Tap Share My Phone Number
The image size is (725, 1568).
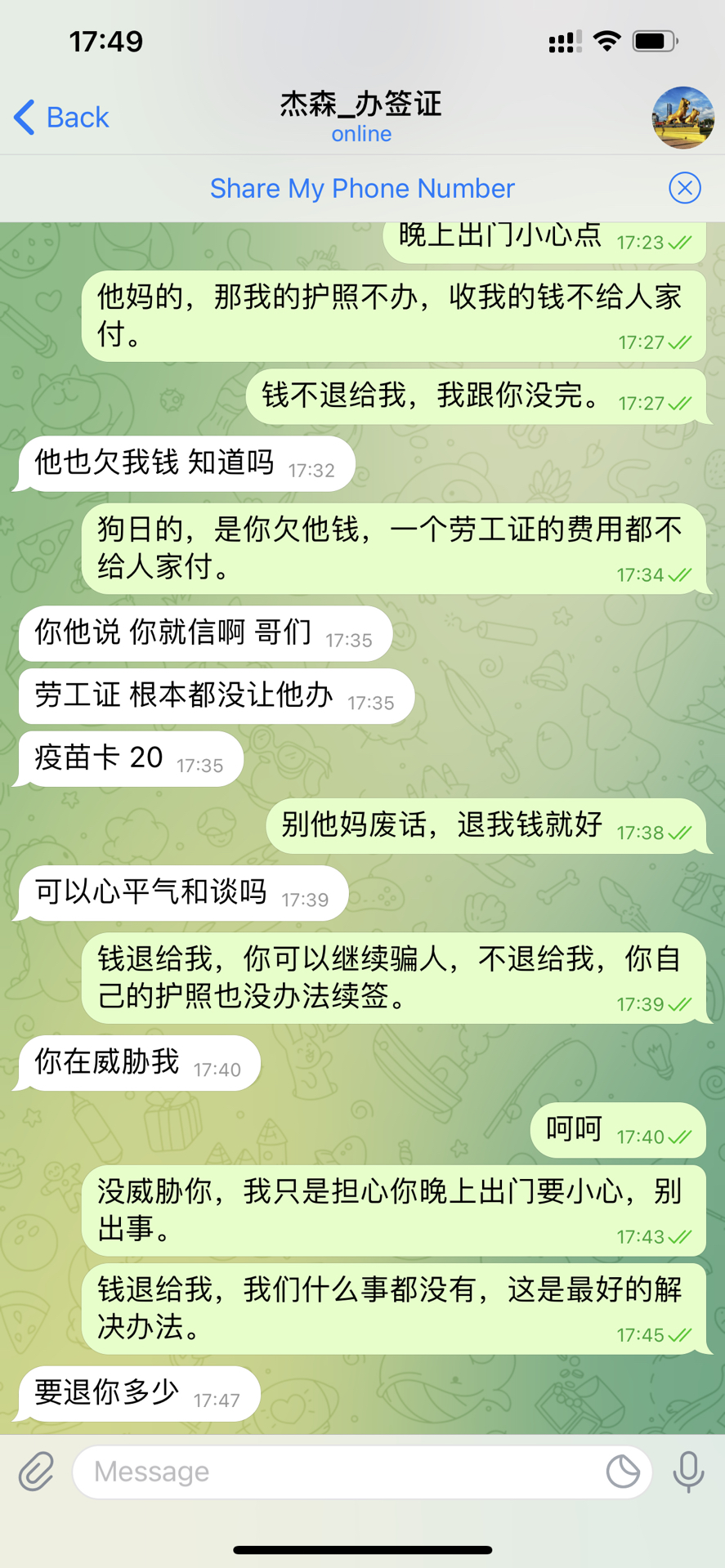pyautogui.click(x=362, y=189)
